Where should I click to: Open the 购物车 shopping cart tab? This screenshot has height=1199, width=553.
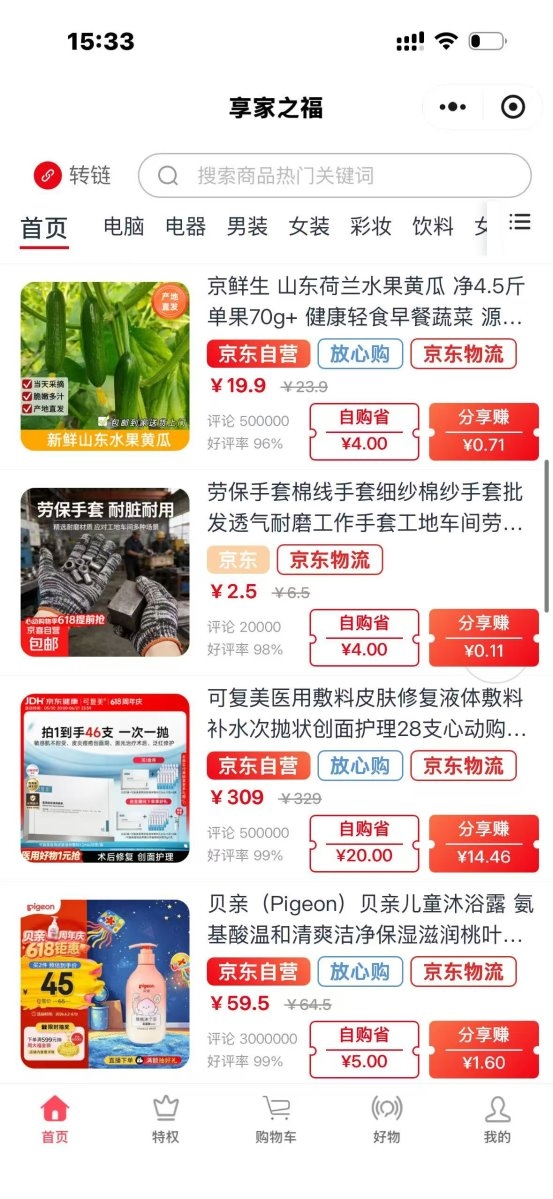pos(276,1119)
